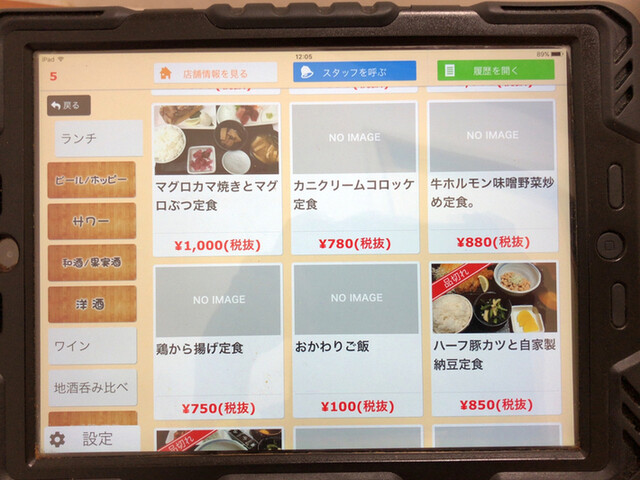This screenshot has width=640, height=480.
Task: Pick 牛ホルモン味噌野菜炒め定食
Action: click(492, 176)
